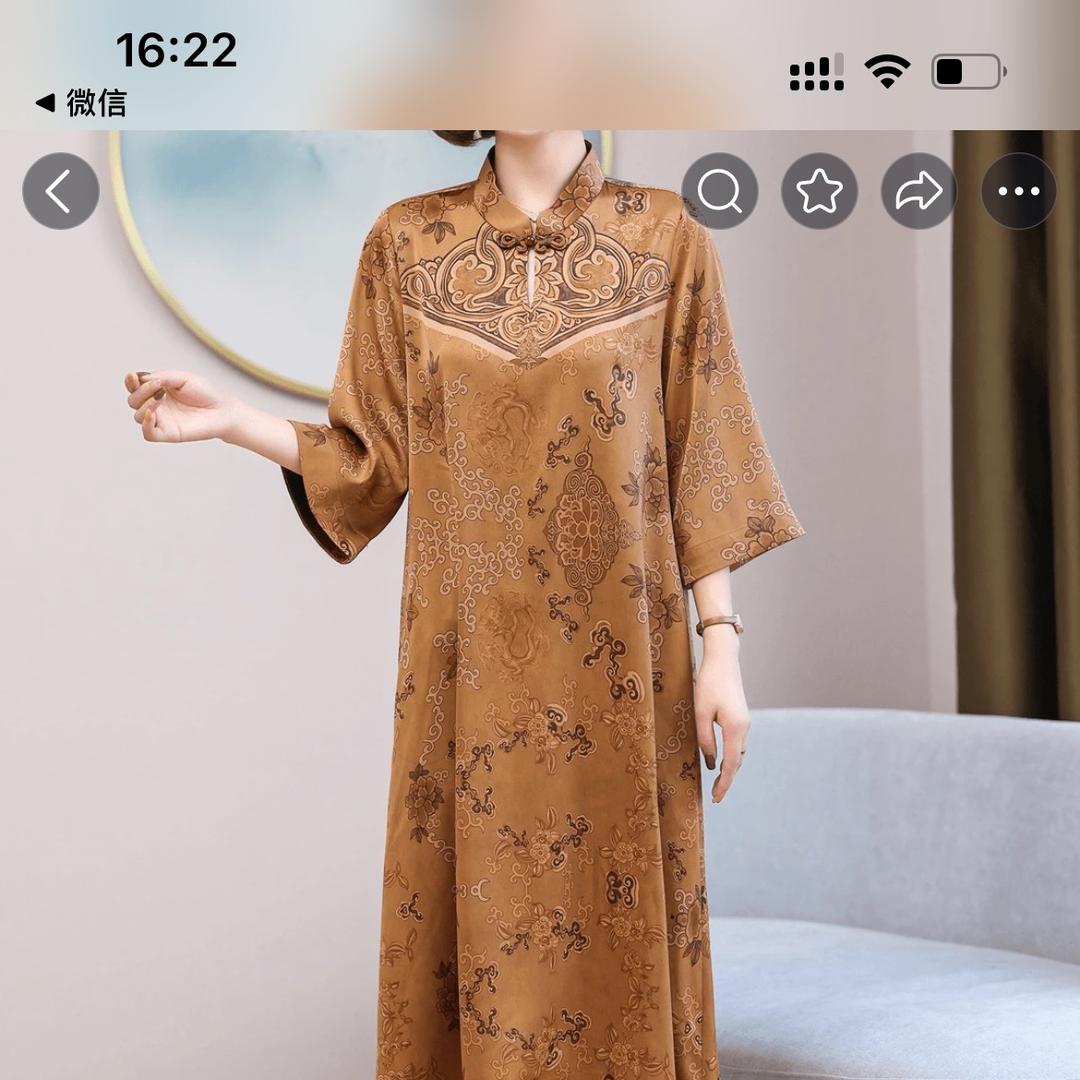
Task: Go back using the left arrow
Action: point(61,191)
